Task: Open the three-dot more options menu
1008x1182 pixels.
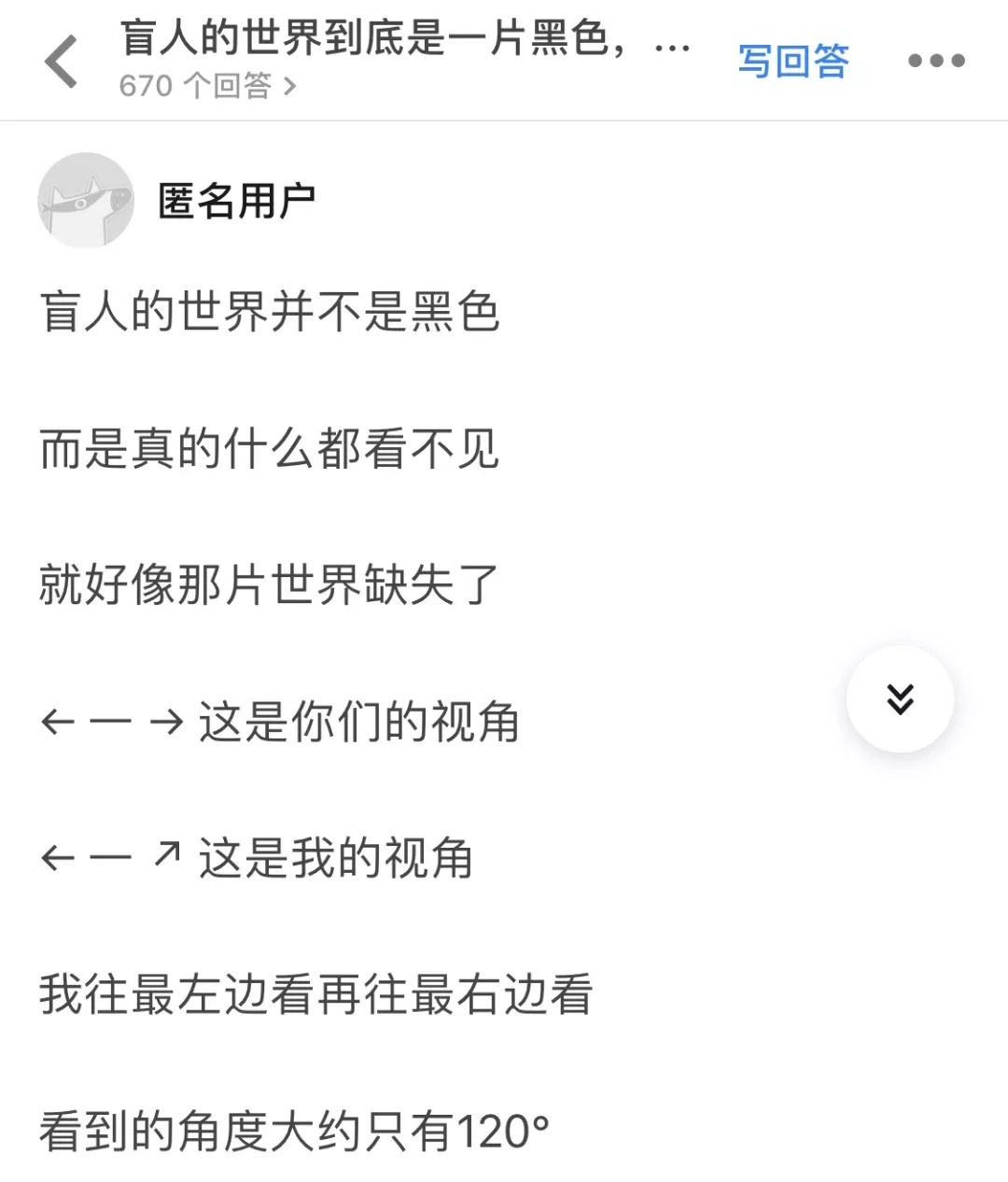Action: tap(934, 61)
